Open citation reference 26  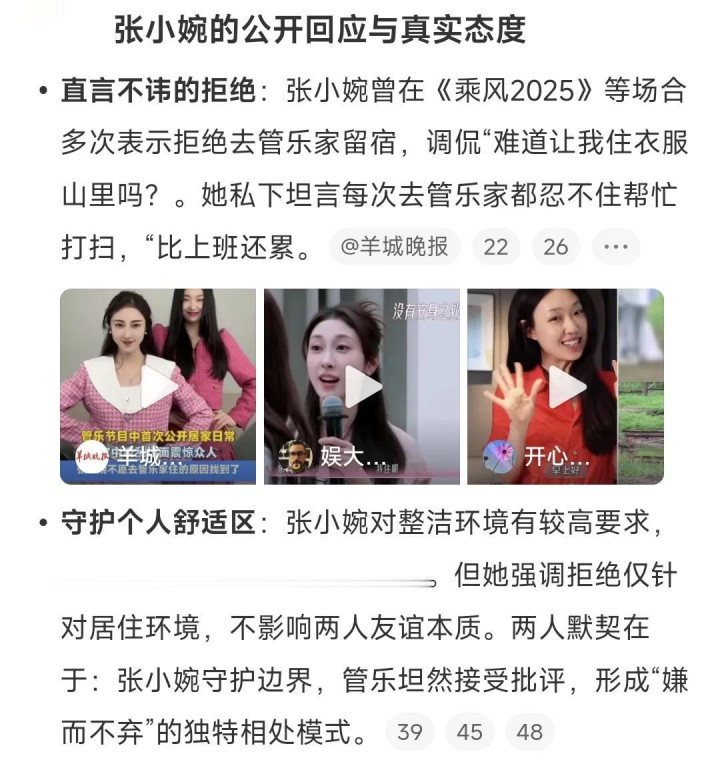(556, 247)
